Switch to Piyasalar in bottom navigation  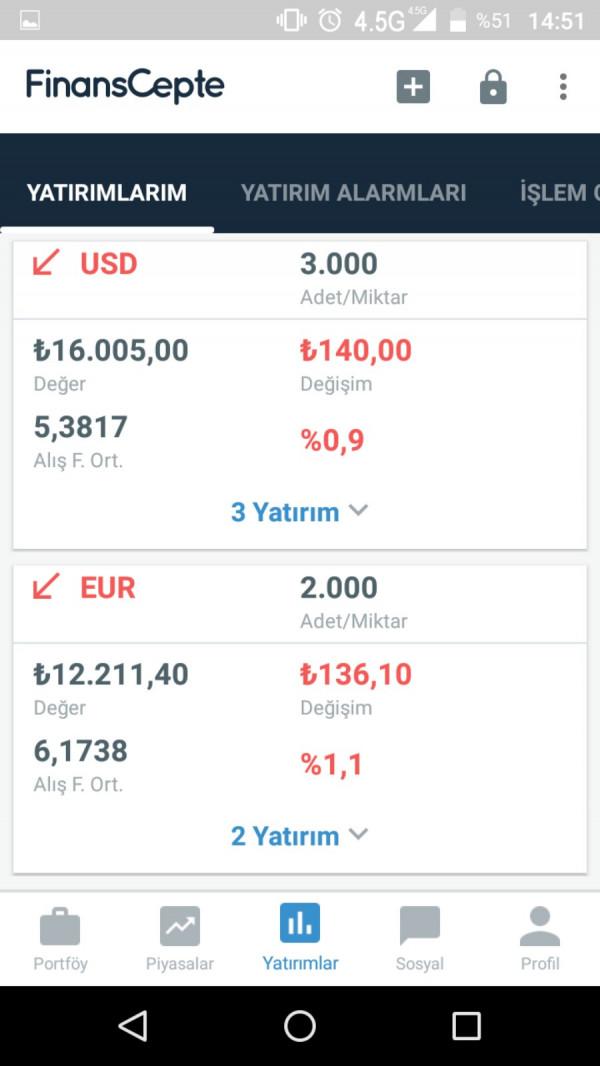pos(180,940)
